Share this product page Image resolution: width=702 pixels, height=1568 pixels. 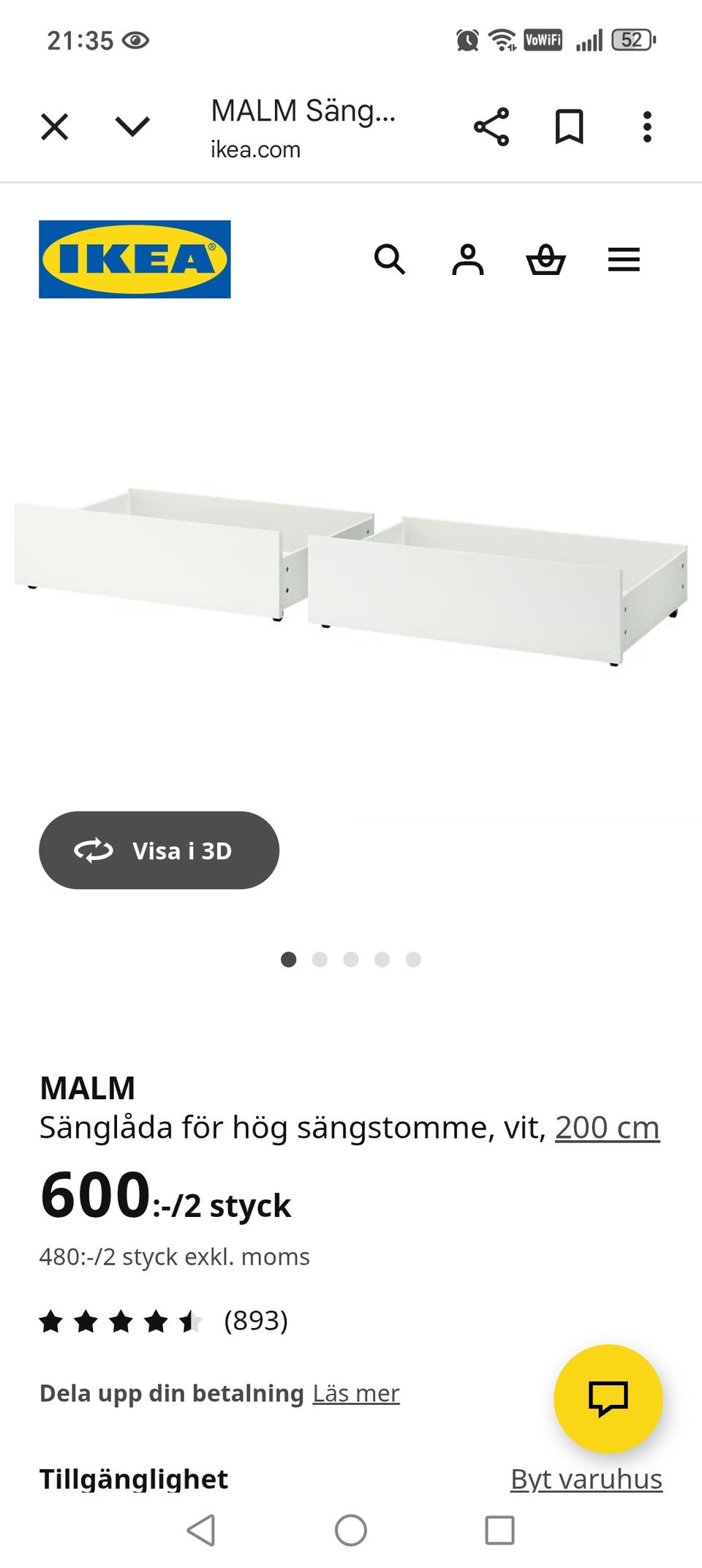(x=492, y=126)
